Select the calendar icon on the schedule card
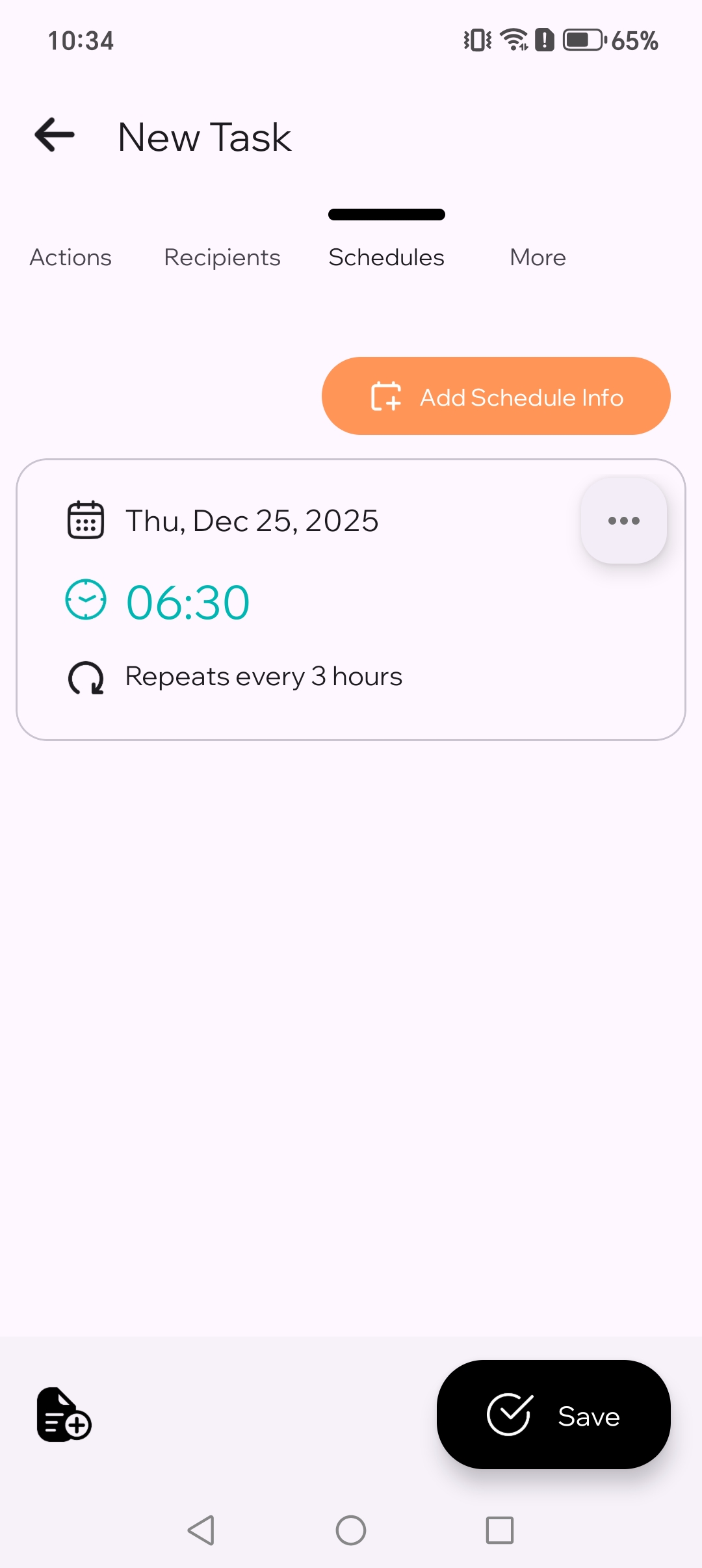 [x=85, y=519]
